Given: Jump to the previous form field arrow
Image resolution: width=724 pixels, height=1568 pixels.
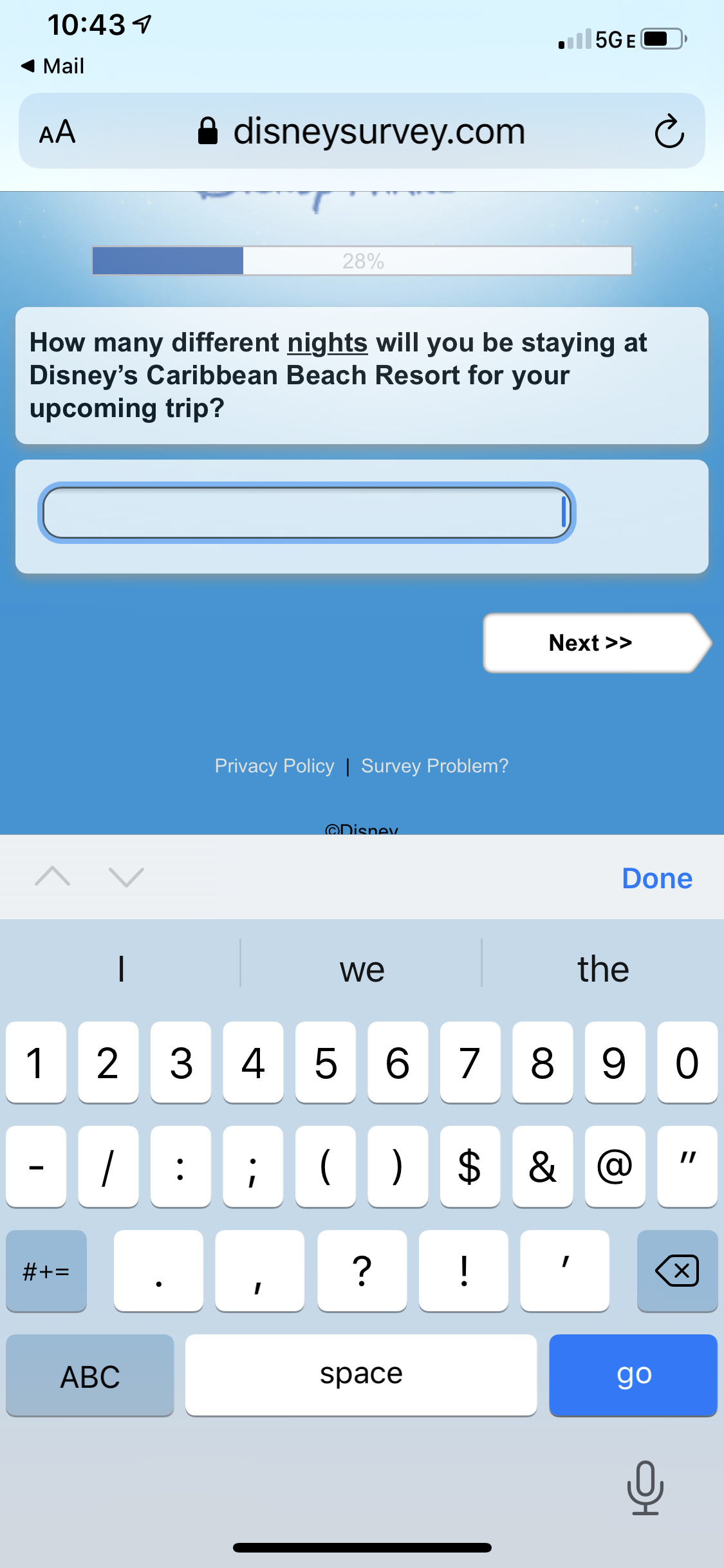Looking at the screenshot, I should pyautogui.click(x=53, y=877).
